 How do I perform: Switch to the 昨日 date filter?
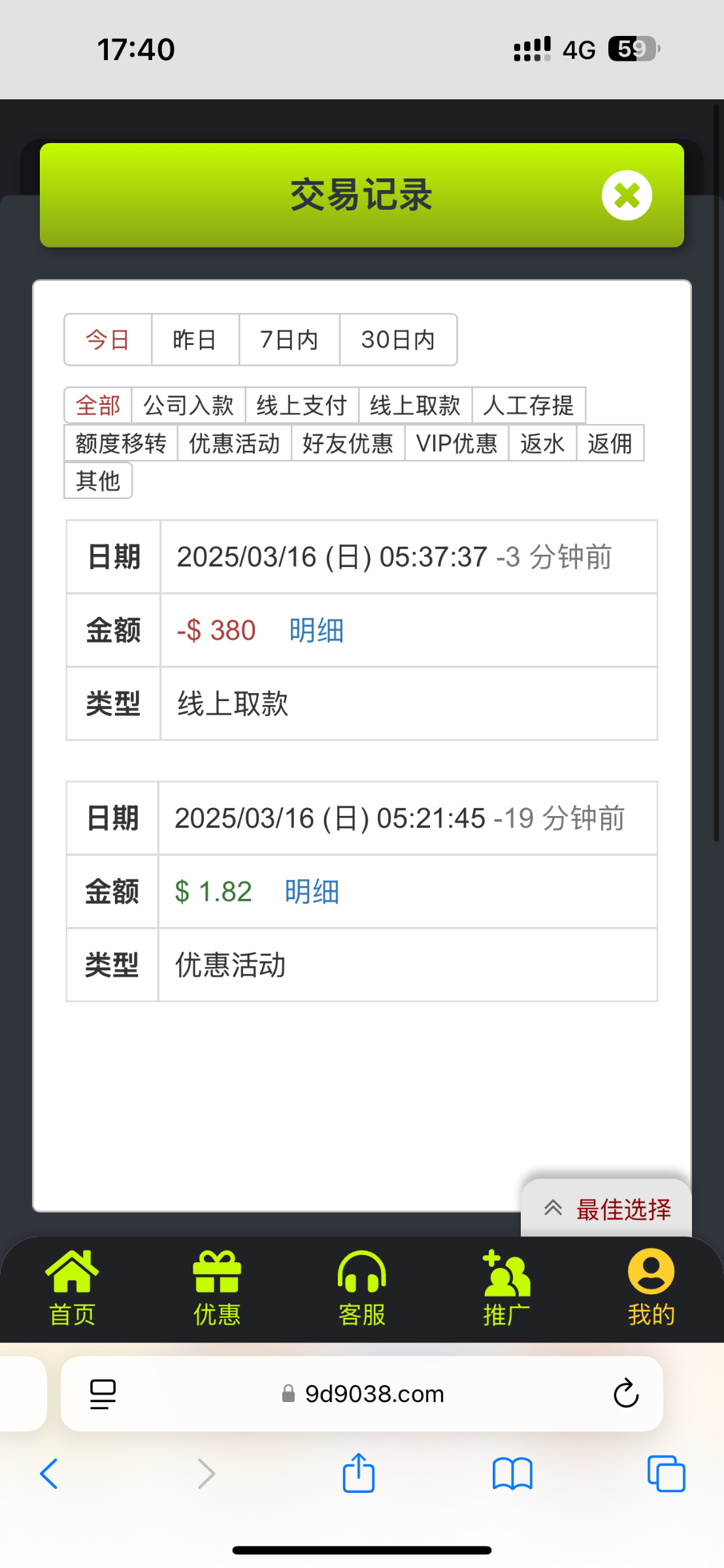195,340
